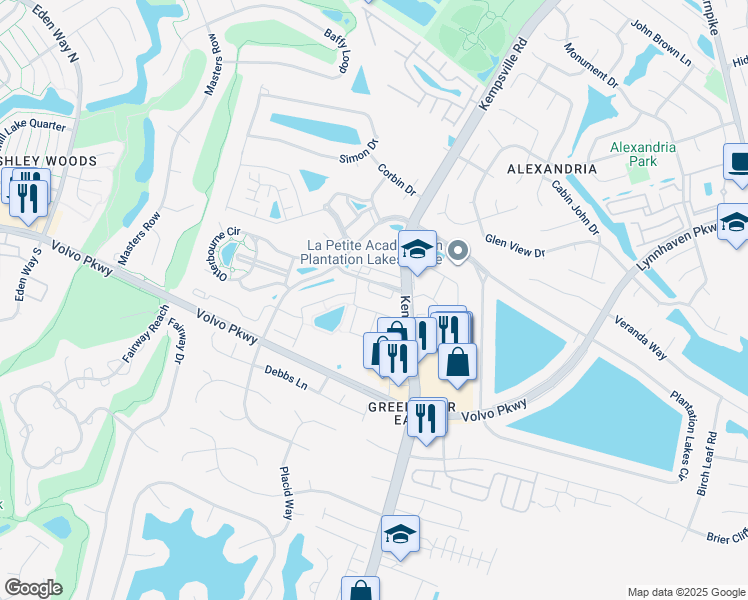The height and width of the screenshot is (600, 748).
Task: Tap the gray location pin beside Plantation Lakes
Action: pyautogui.click(x=459, y=251)
